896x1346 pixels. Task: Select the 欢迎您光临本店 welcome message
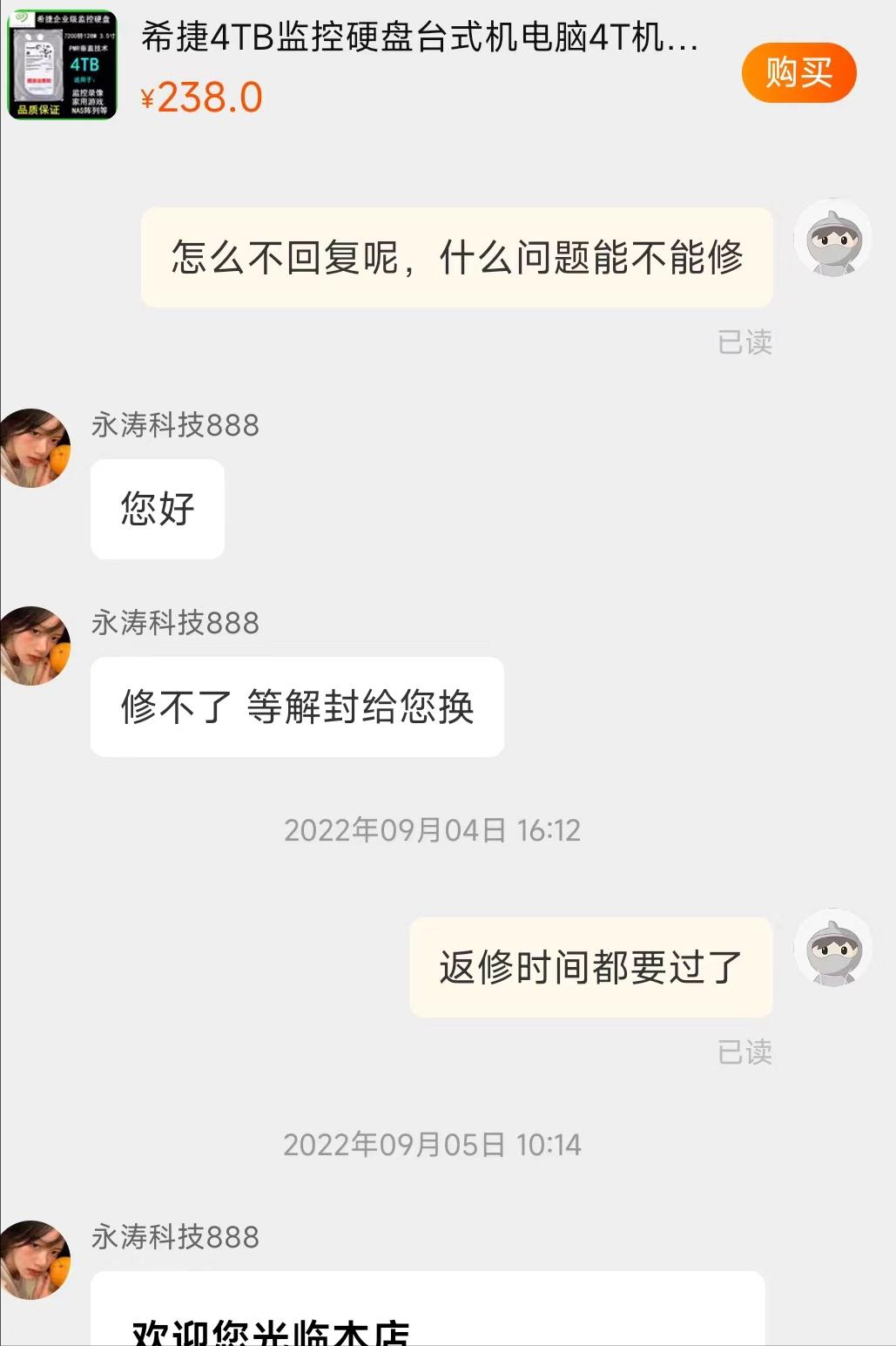tap(270, 1330)
